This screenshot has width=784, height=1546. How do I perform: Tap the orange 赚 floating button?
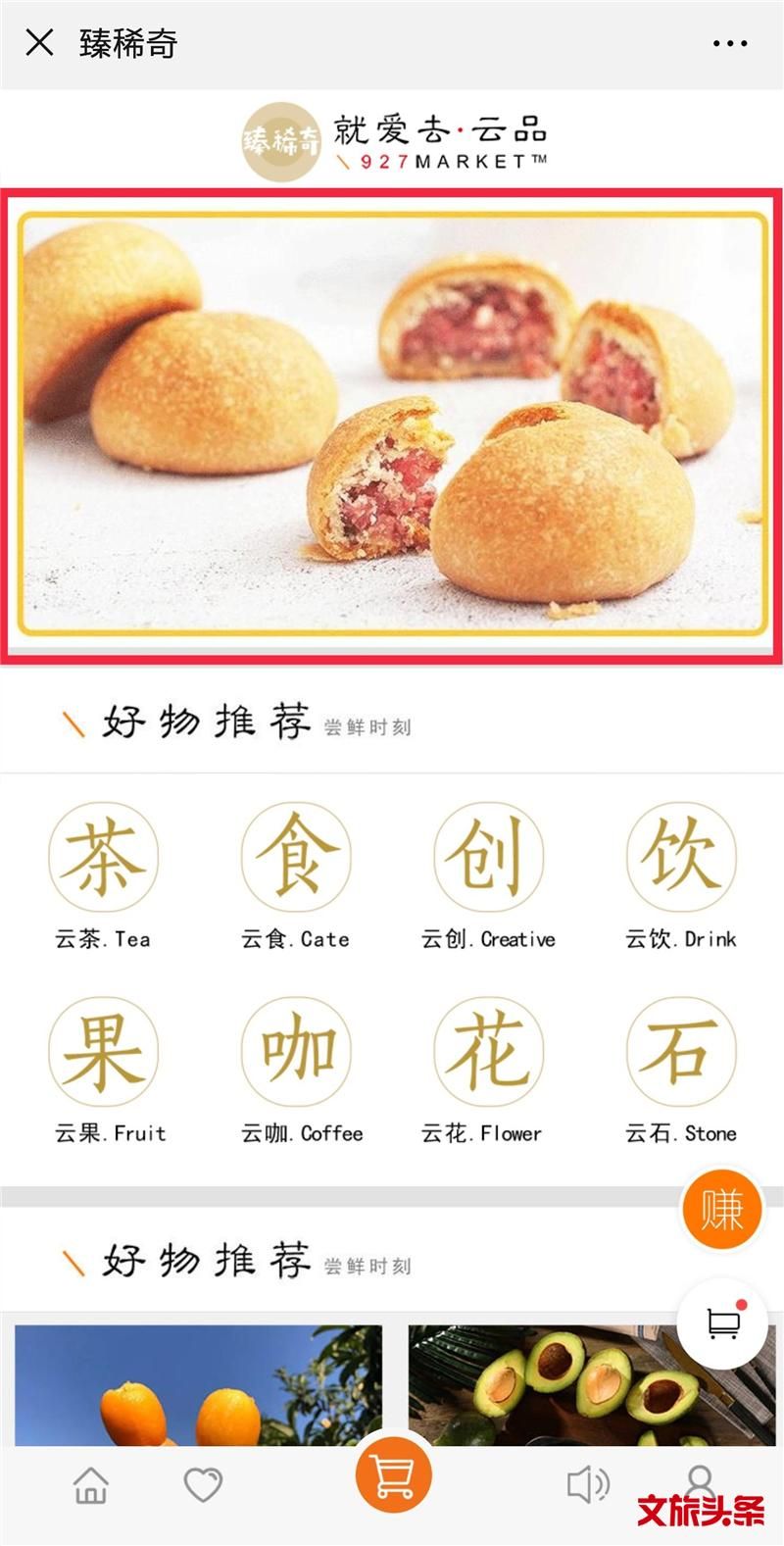[721, 1208]
